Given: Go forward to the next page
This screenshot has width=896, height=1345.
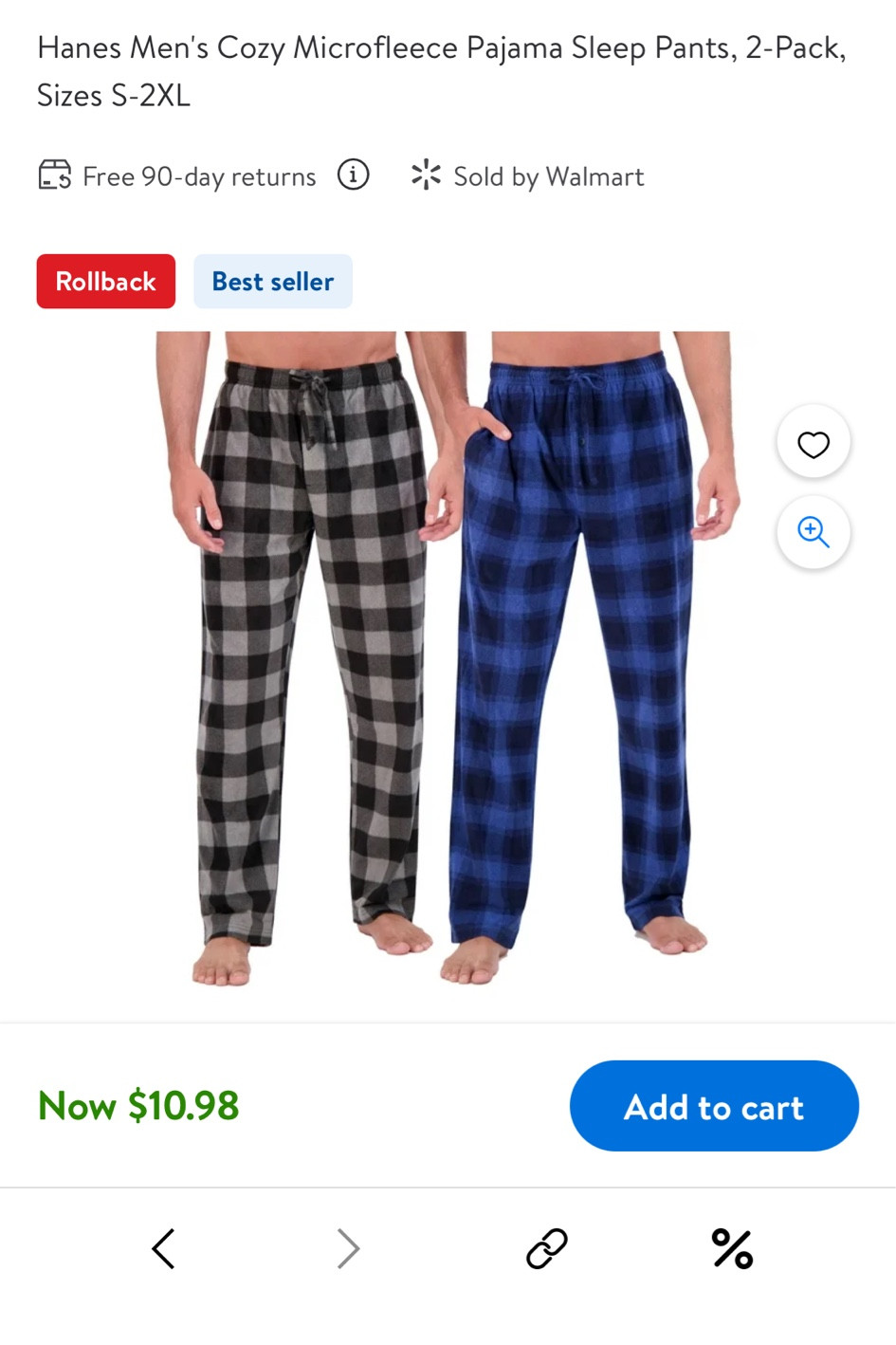Looking at the screenshot, I should (x=348, y=1248).
